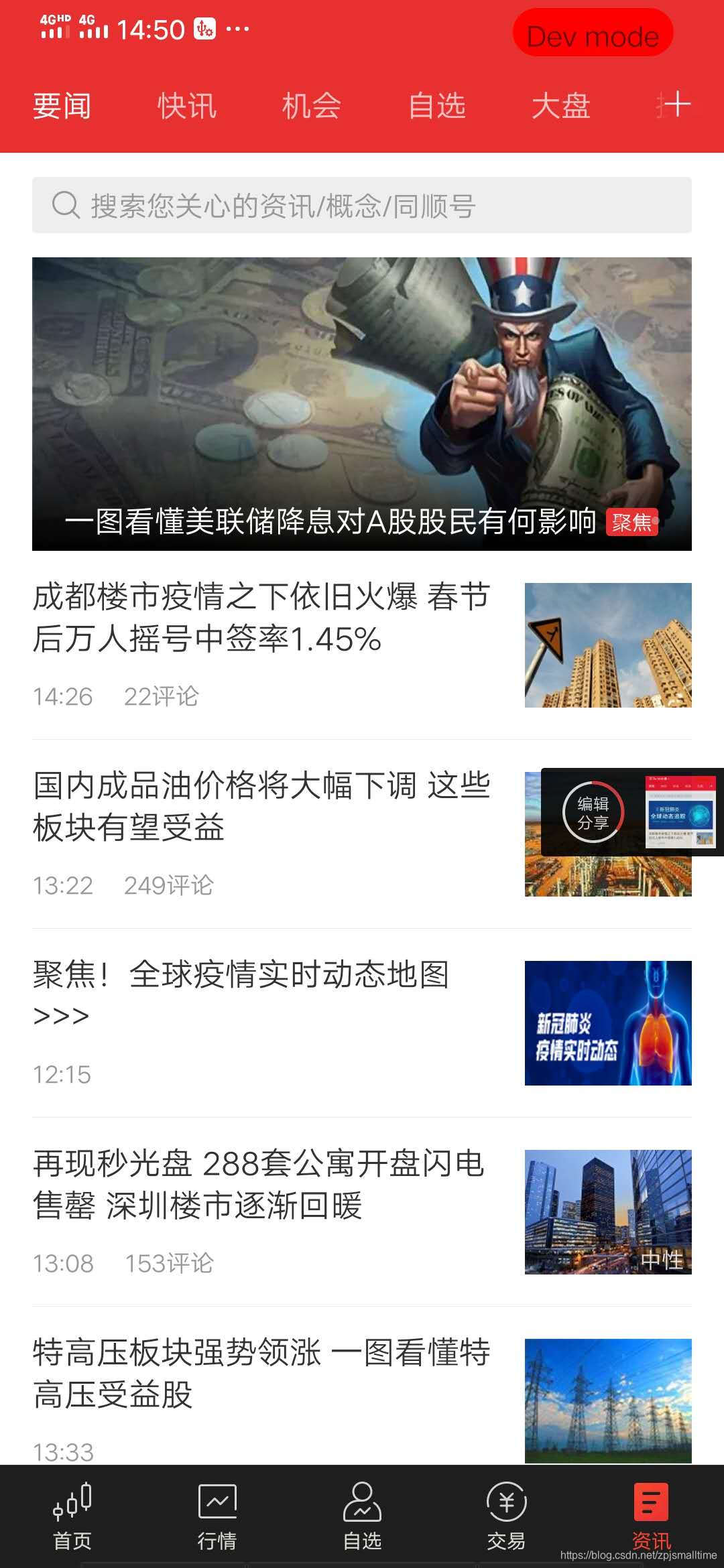The image size is (724, 1568).
Task: Open the 自选 top tab
Action: [436, 107]
